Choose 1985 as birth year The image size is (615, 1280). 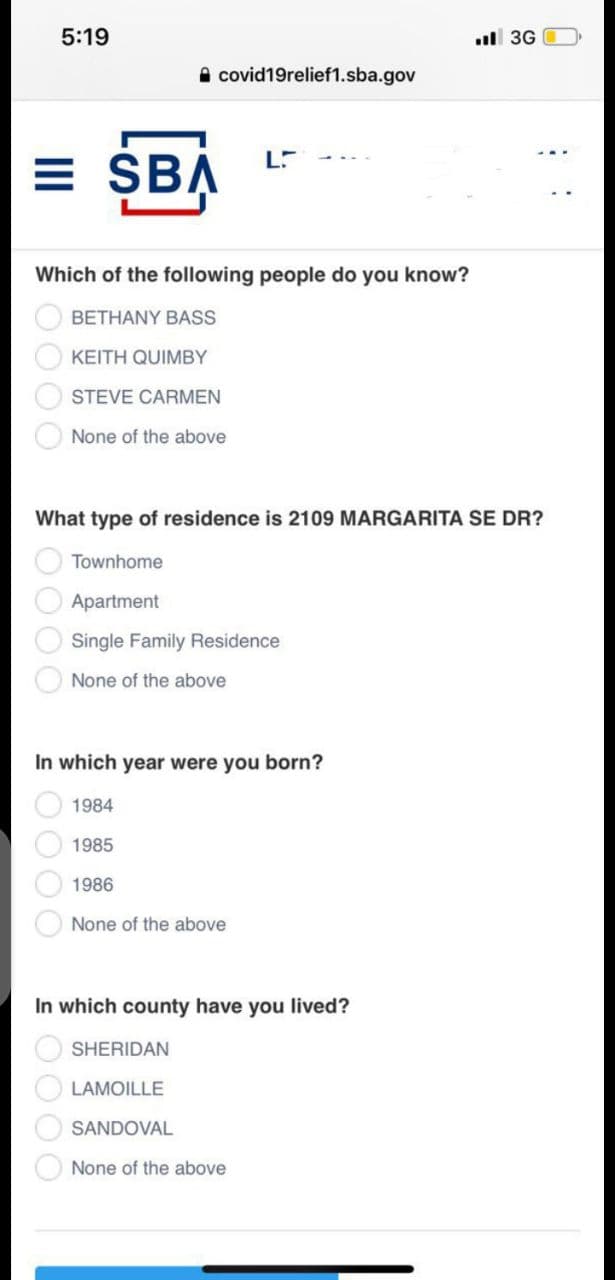[x=49, y=845]
